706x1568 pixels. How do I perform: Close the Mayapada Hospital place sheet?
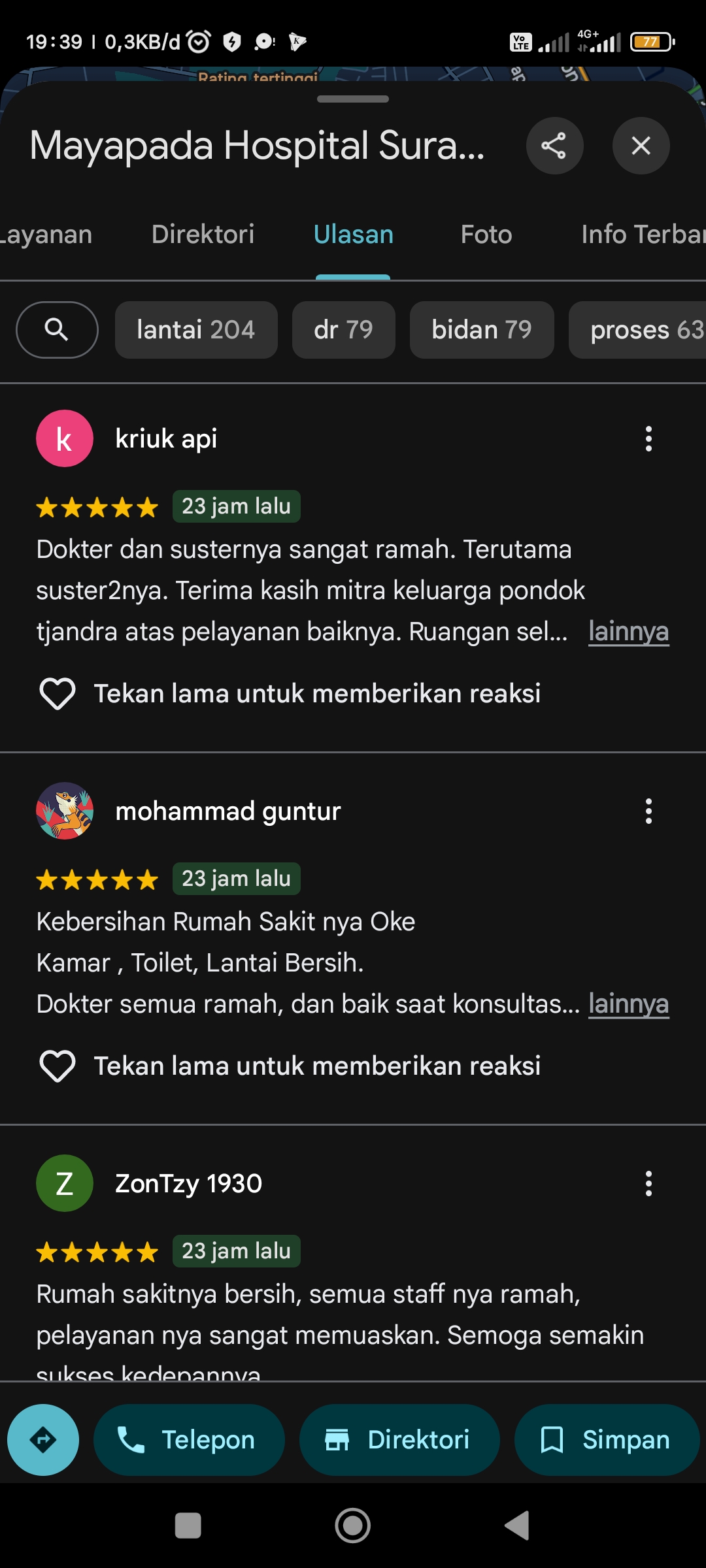tap(641, 146)
